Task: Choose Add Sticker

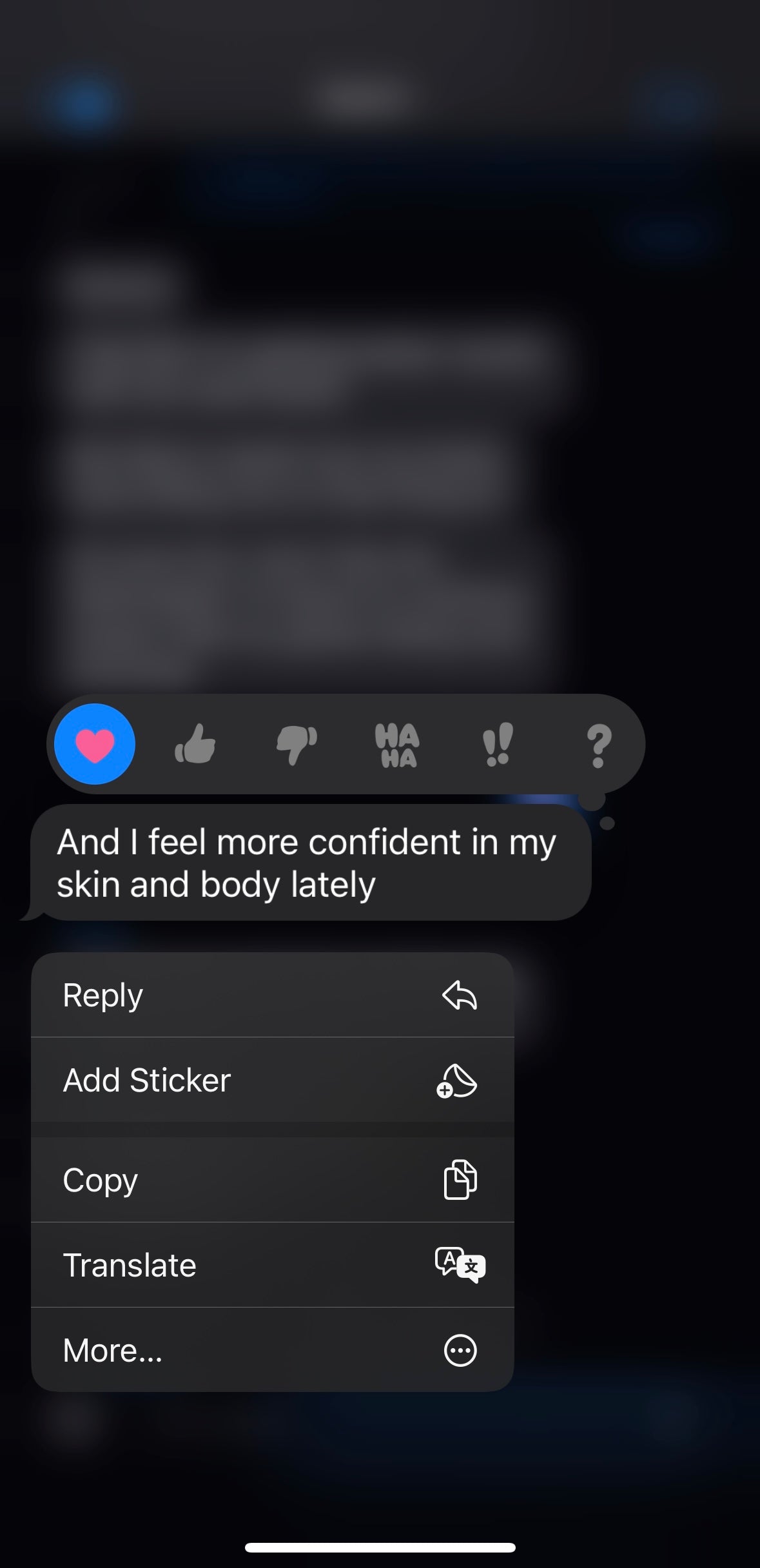Action: point(272,1080)
